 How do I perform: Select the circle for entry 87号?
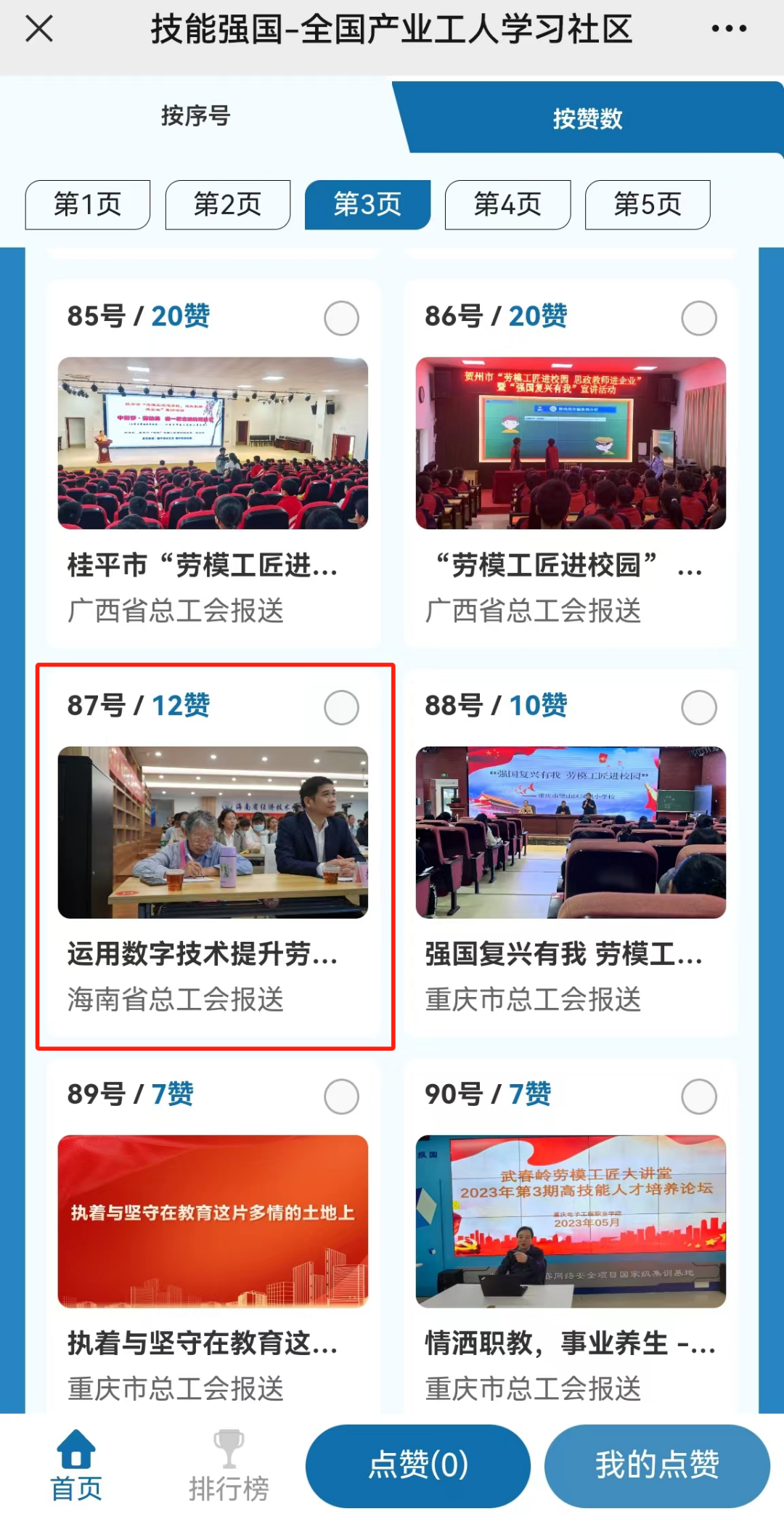342,707
